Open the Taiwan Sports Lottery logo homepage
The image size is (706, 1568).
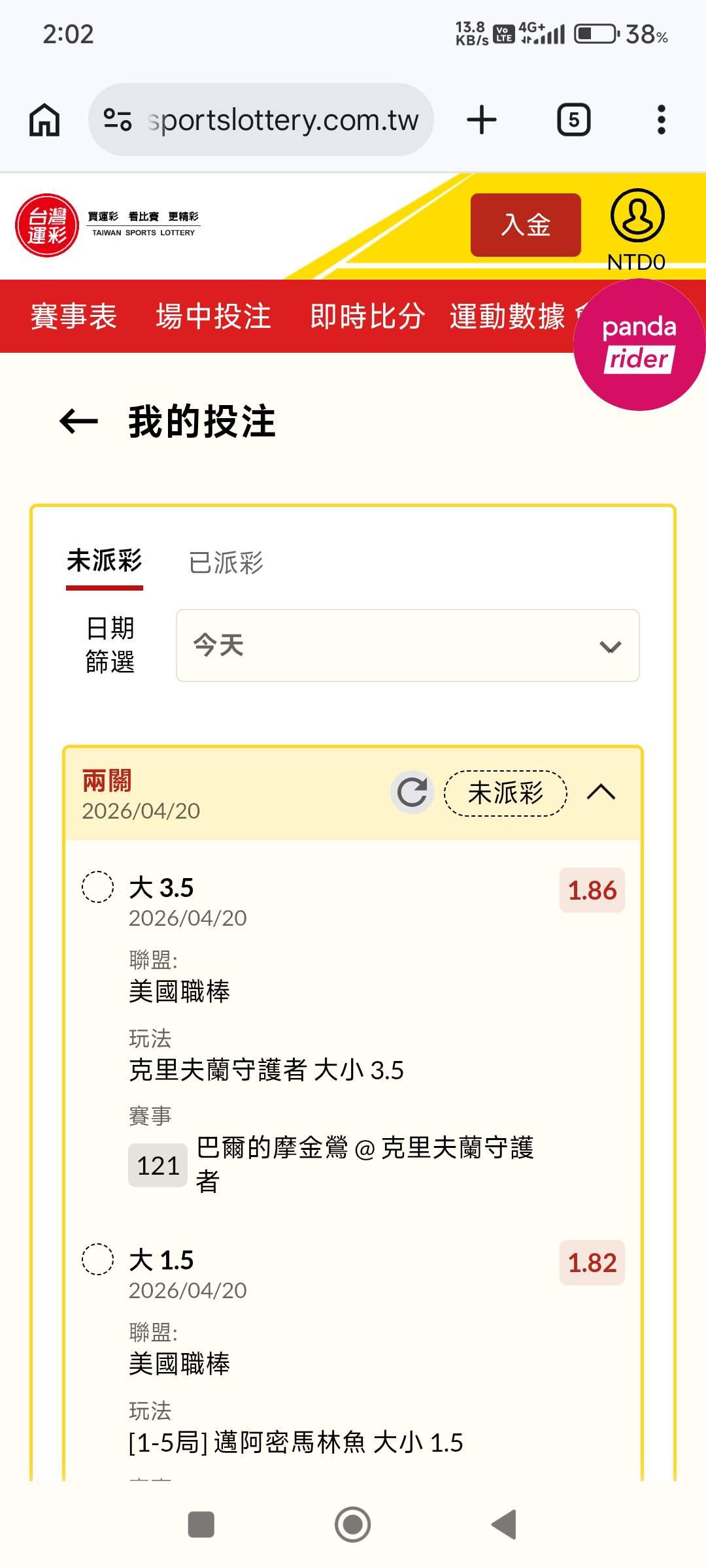(x=108, y=225)
